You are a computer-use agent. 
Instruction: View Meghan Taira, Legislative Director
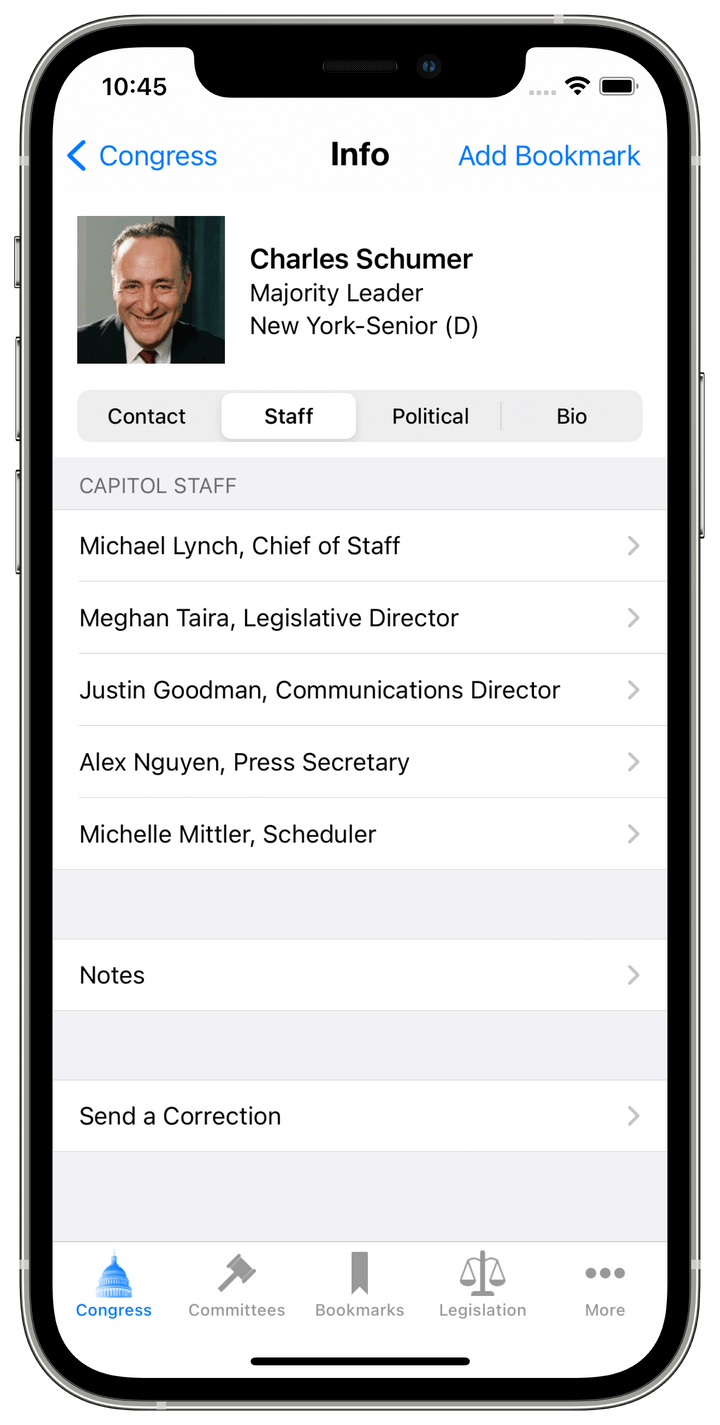coord(360,618)
